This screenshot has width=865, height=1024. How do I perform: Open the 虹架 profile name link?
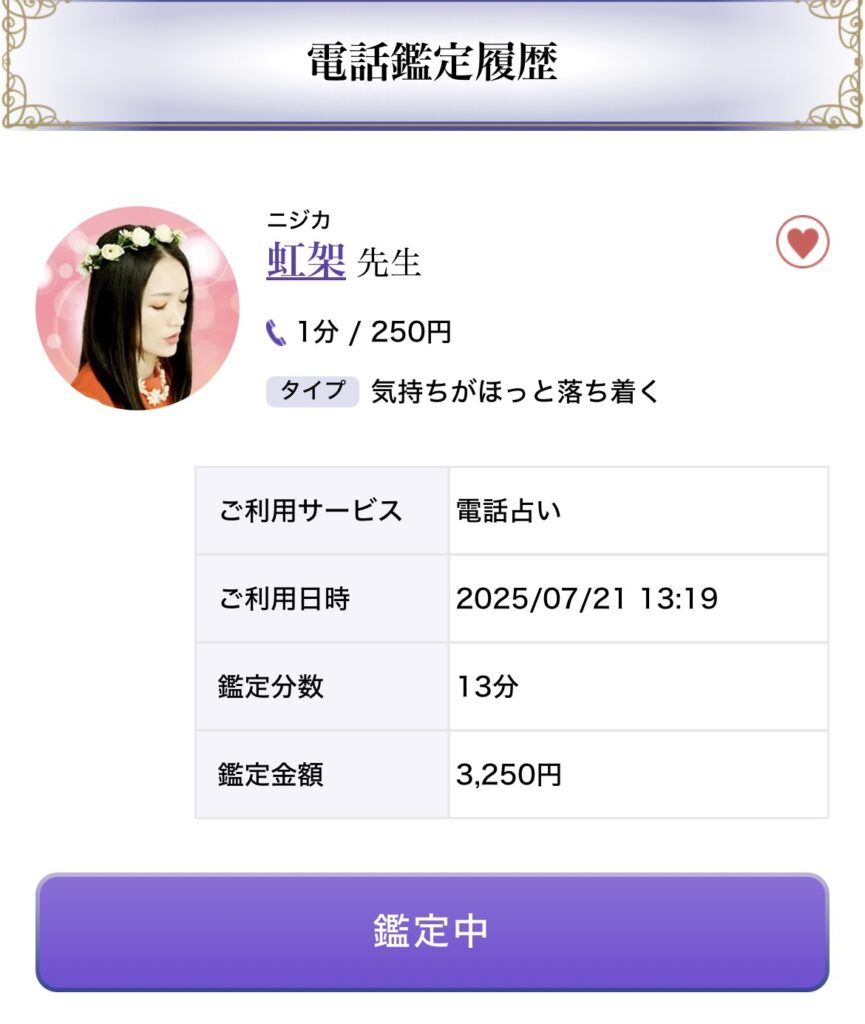(306, 261)
